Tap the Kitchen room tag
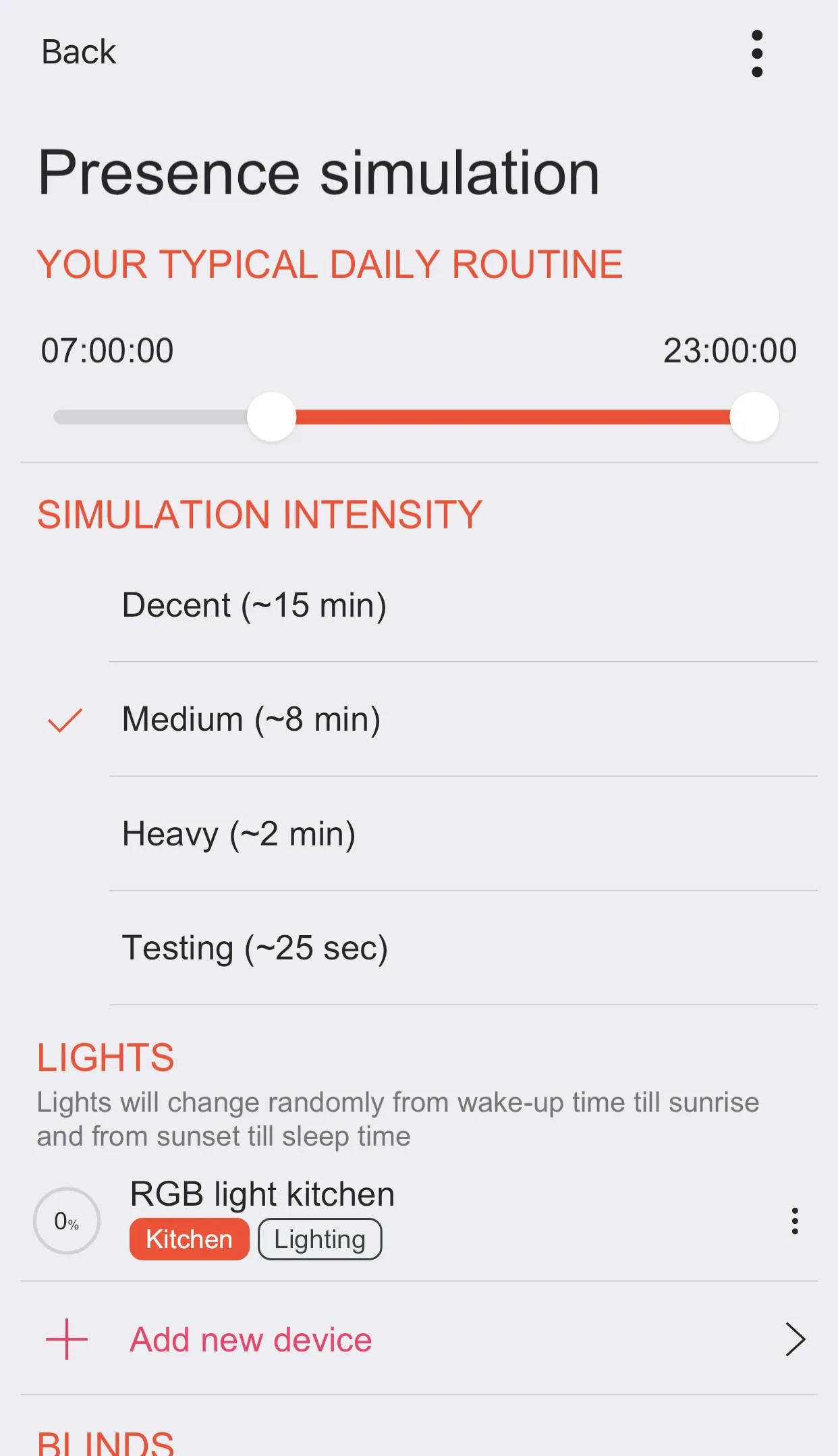 click(x=189, y=1239)
